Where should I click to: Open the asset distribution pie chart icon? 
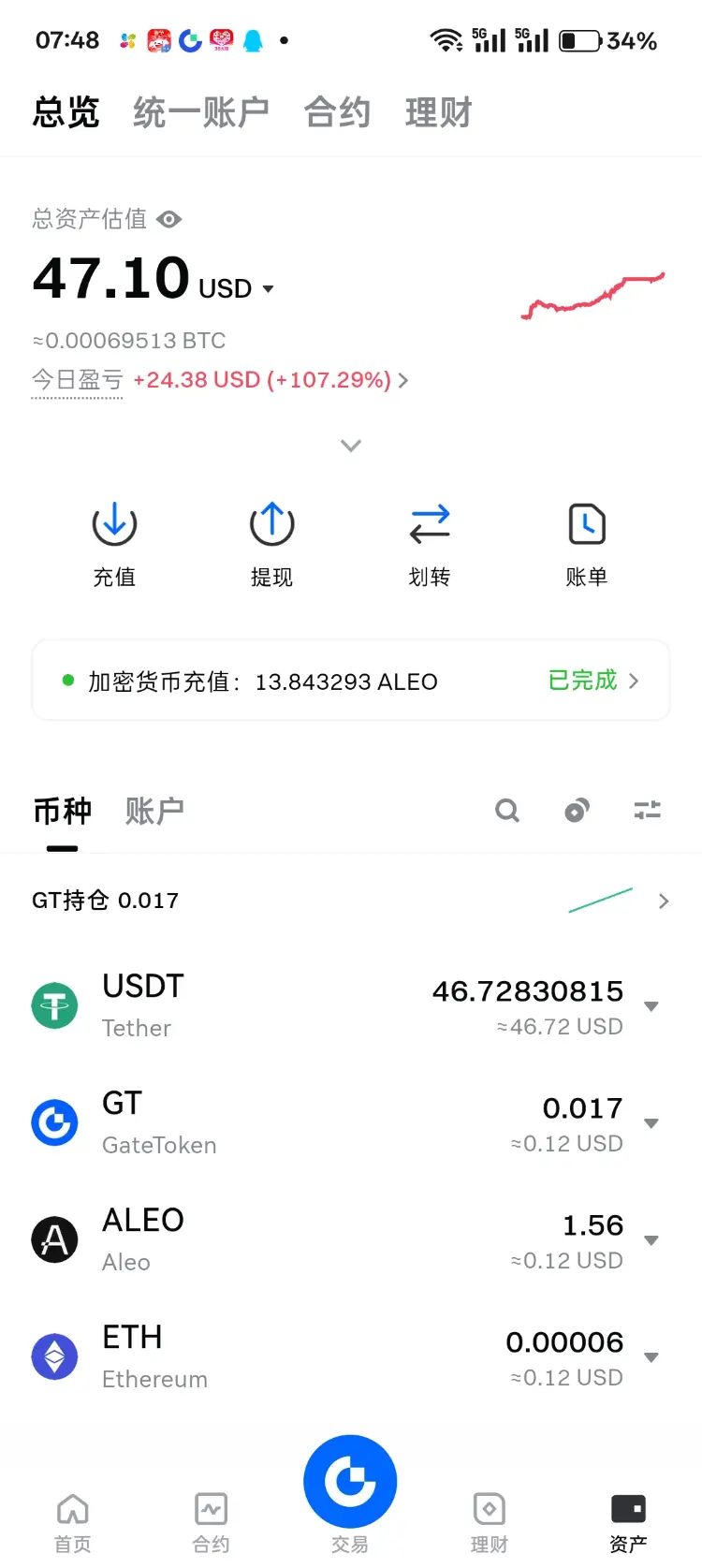pyautogui.click(x=578, y=811)
